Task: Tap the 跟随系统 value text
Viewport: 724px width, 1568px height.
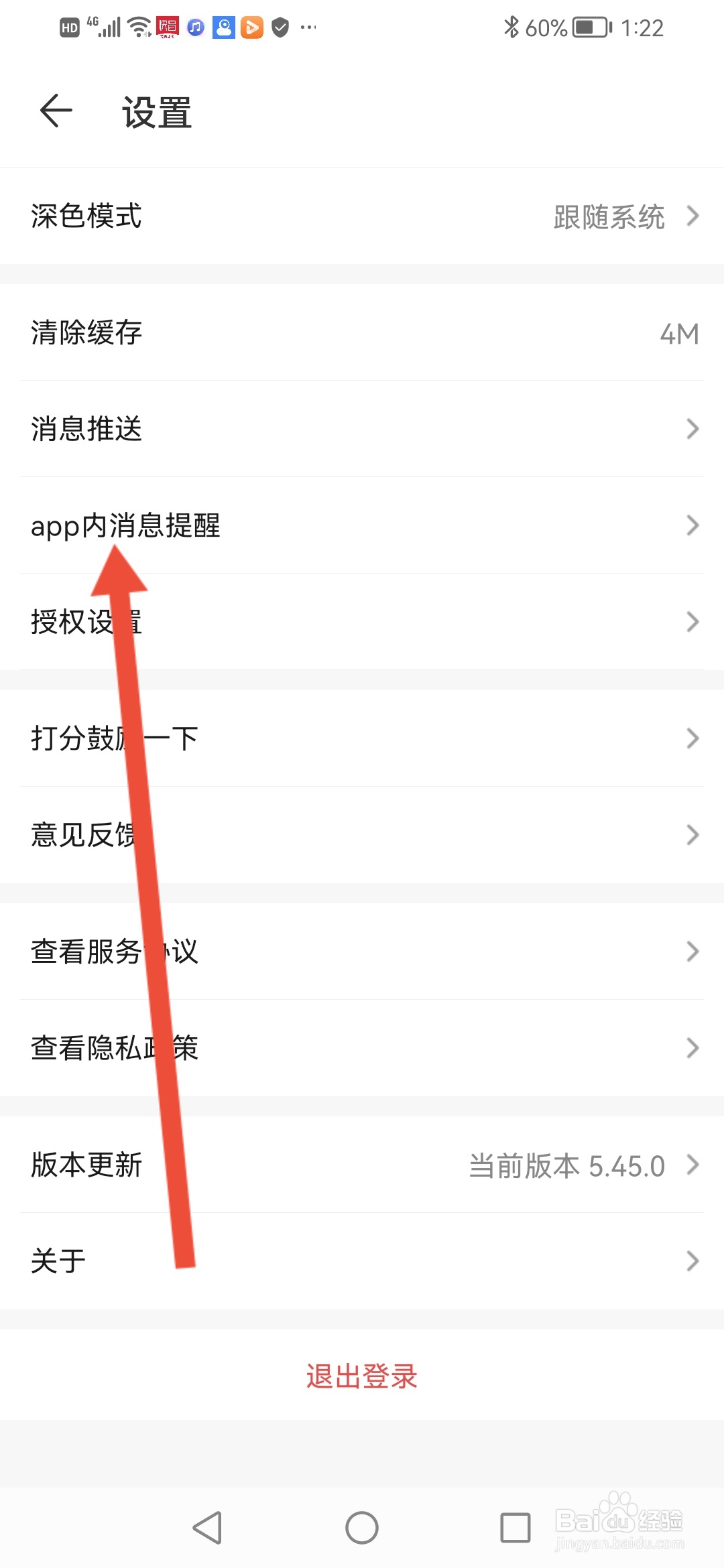Action: [x=609, y=216]
